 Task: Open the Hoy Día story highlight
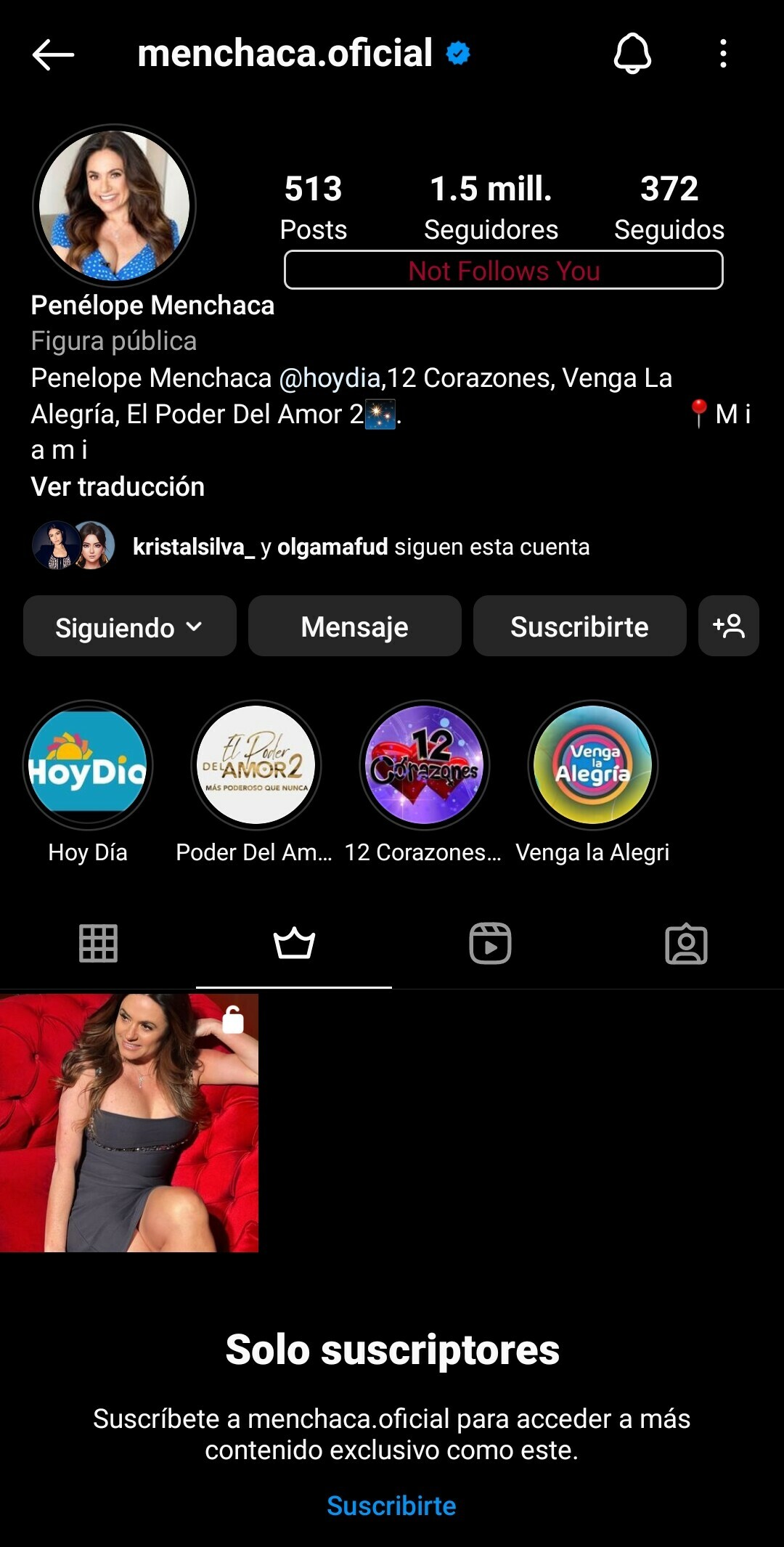coord(88,765)
